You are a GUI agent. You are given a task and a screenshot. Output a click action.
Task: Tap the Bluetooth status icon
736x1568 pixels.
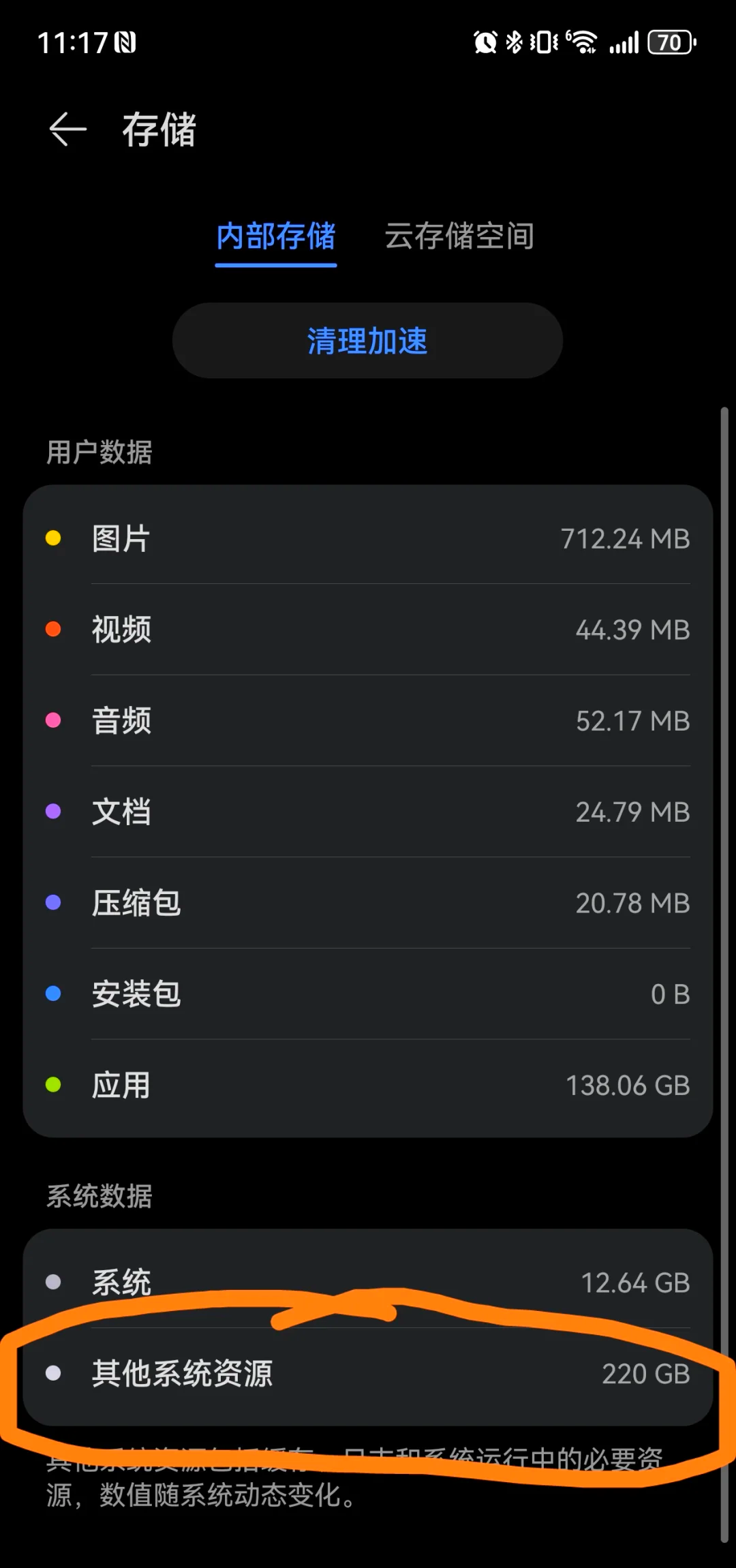[x=516, y=42]
